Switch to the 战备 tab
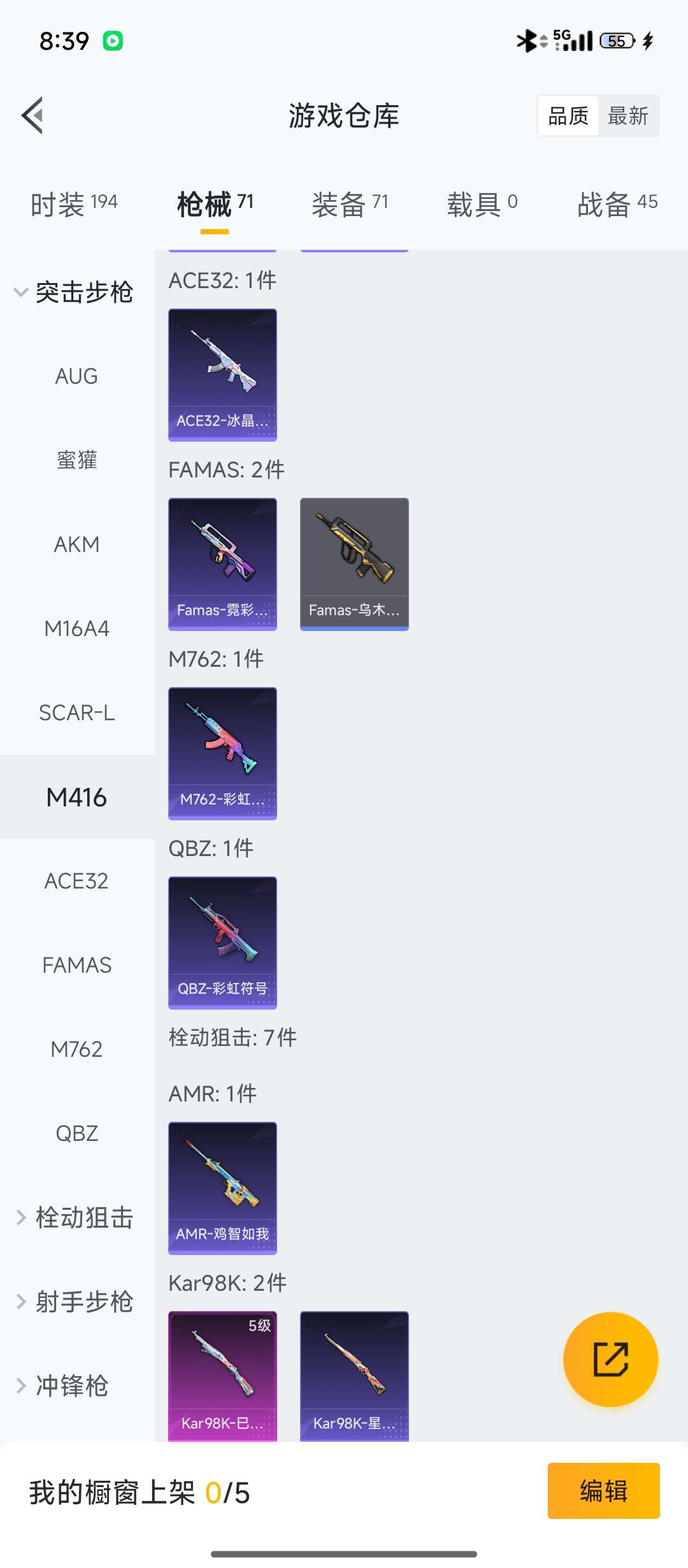688x1568 pixels. tap(617, 205)
